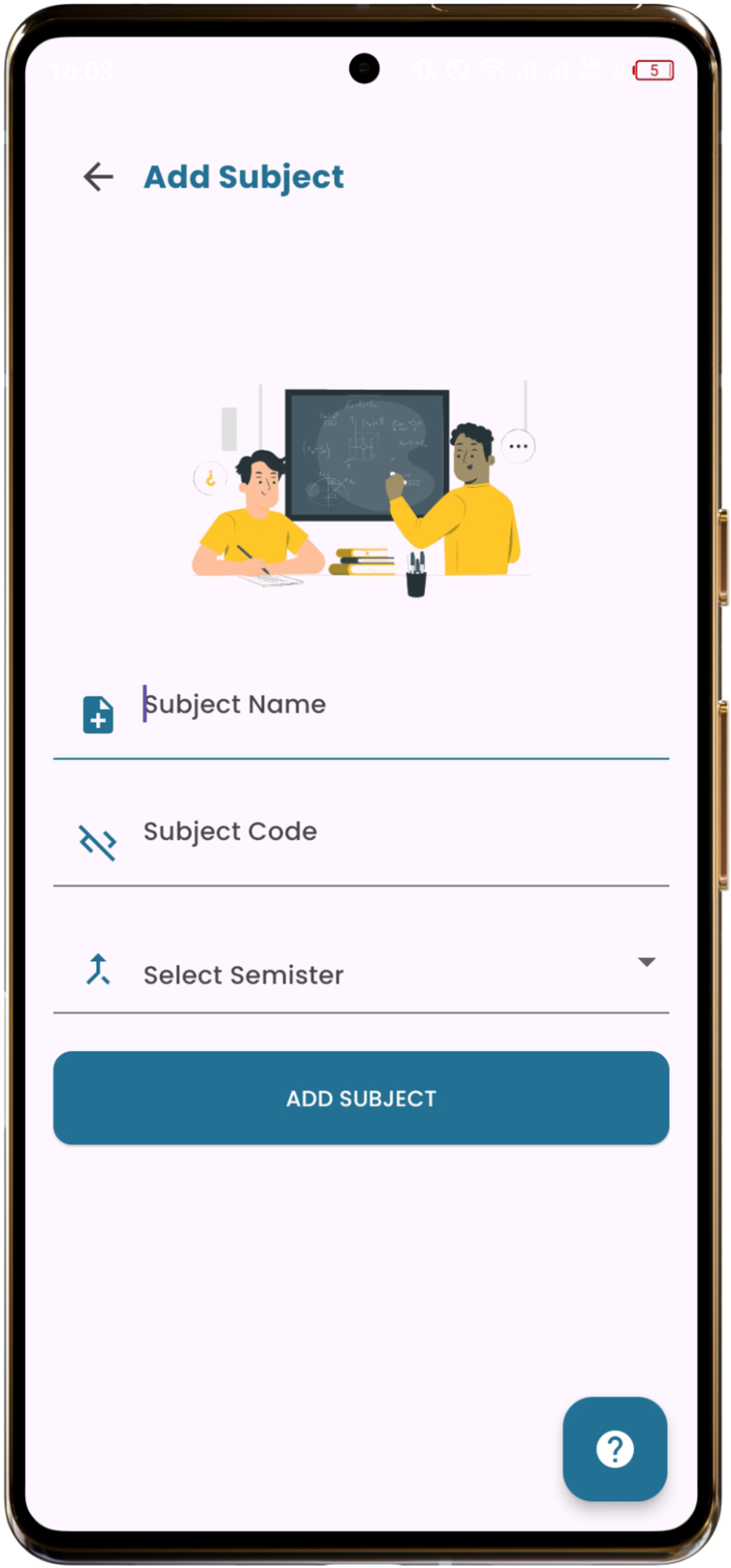Go back using the arrow icon
This screenshot has width=731, height=1568.
click(x=99, y=176)
